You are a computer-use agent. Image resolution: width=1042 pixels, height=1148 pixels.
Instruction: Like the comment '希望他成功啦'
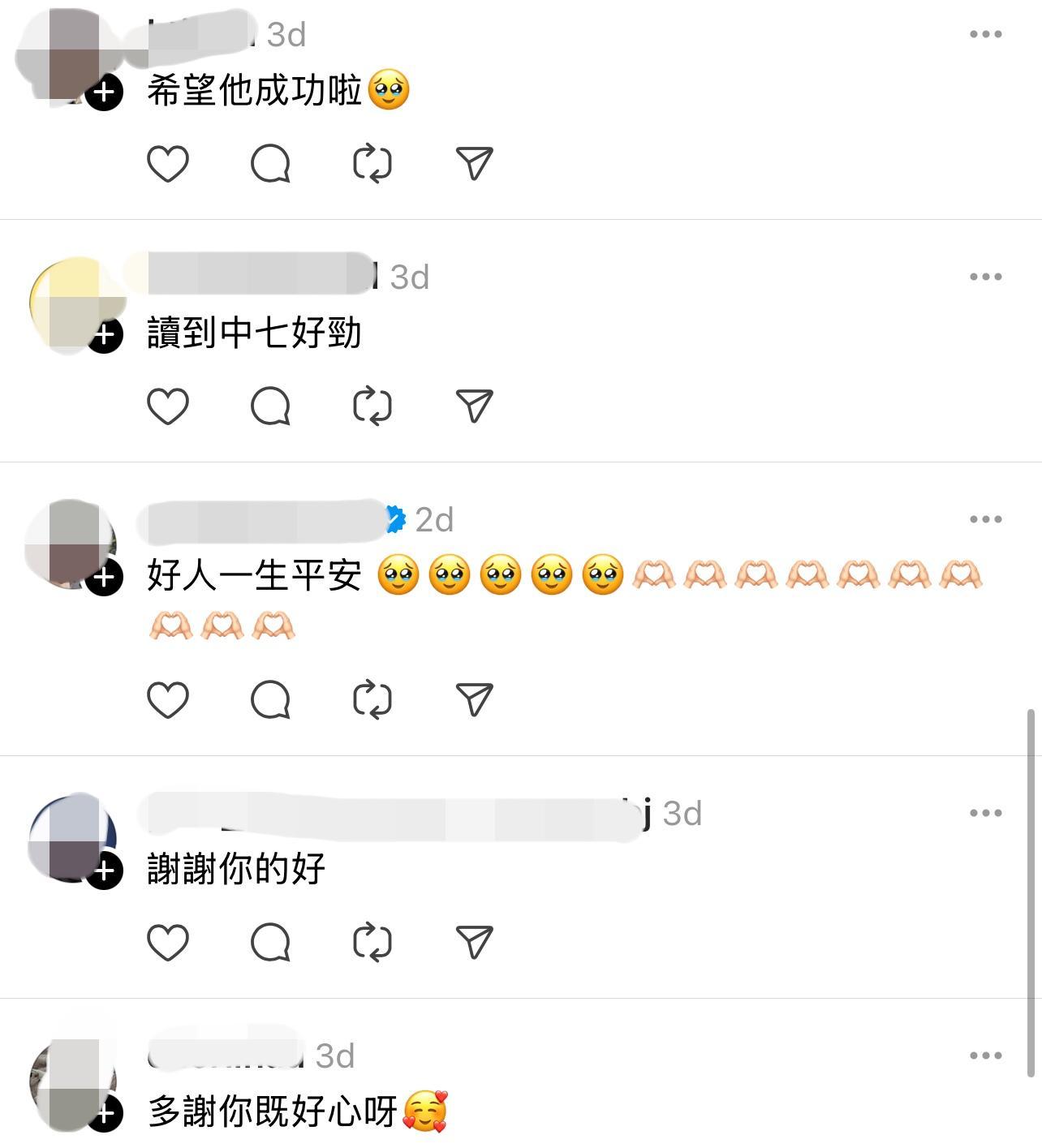[x=168, y=163]
